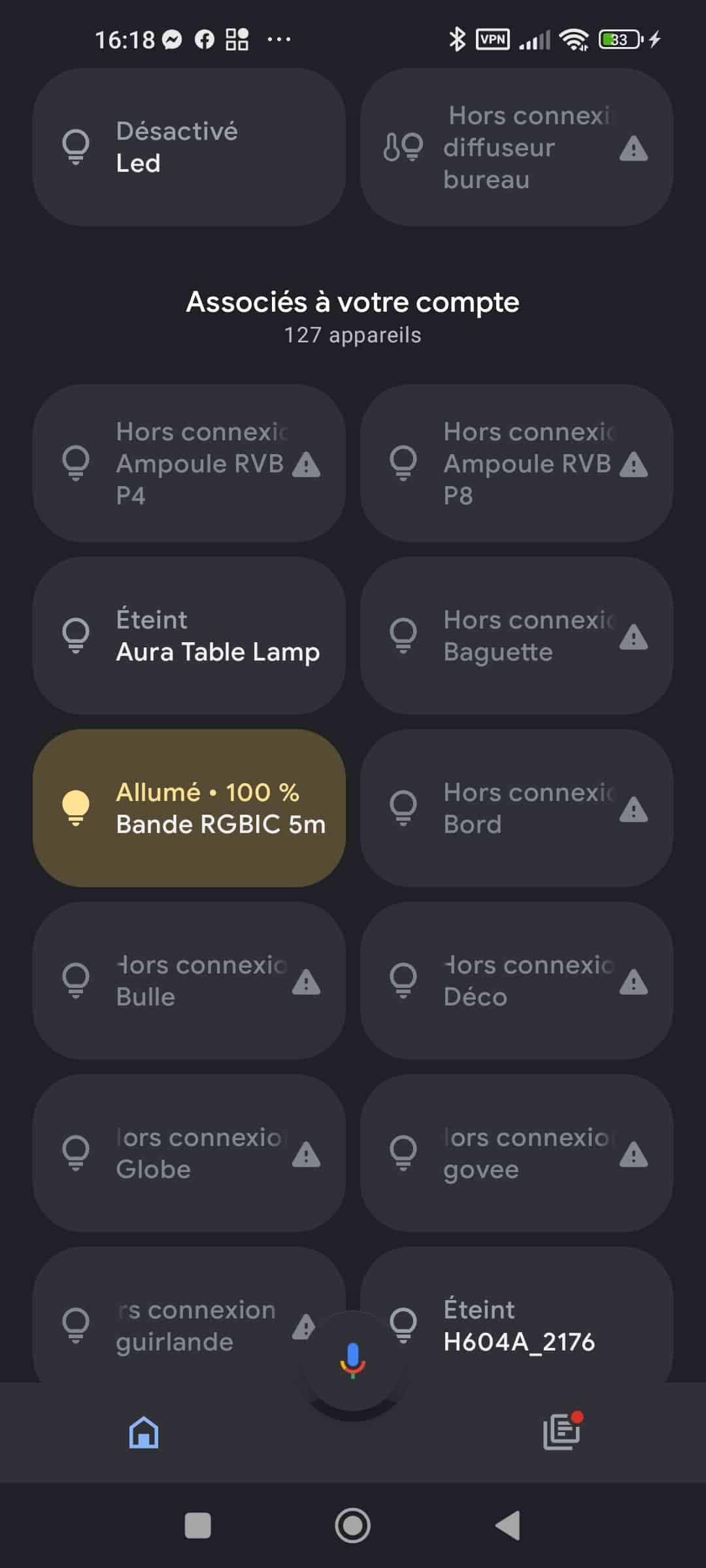Open the Ampoule RVB P4 tile
Screen dimensions: 706x1568
(x=189, y=463)
